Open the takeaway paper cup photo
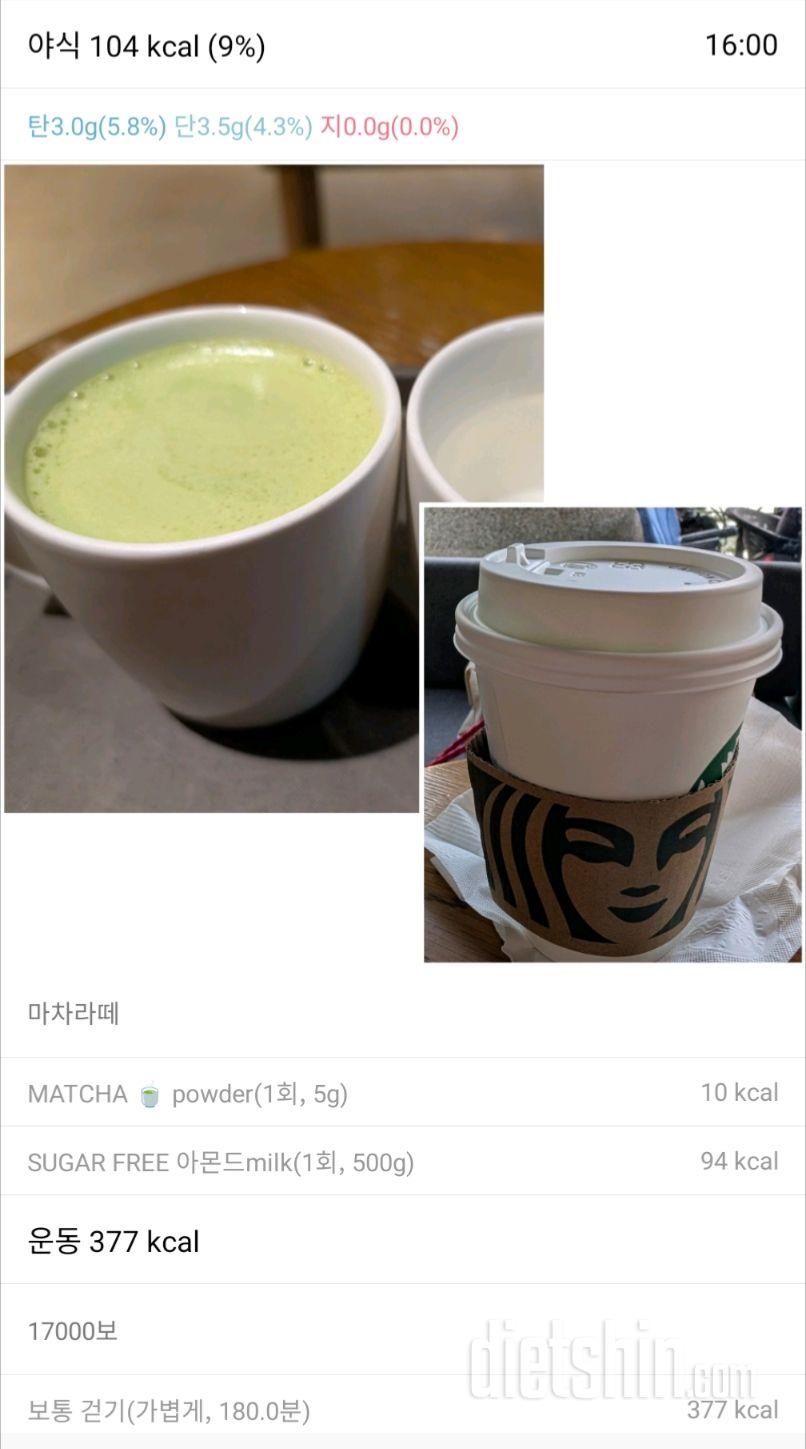The width and height of the screenshot is (806, 1449). click(x=612, y=734)
